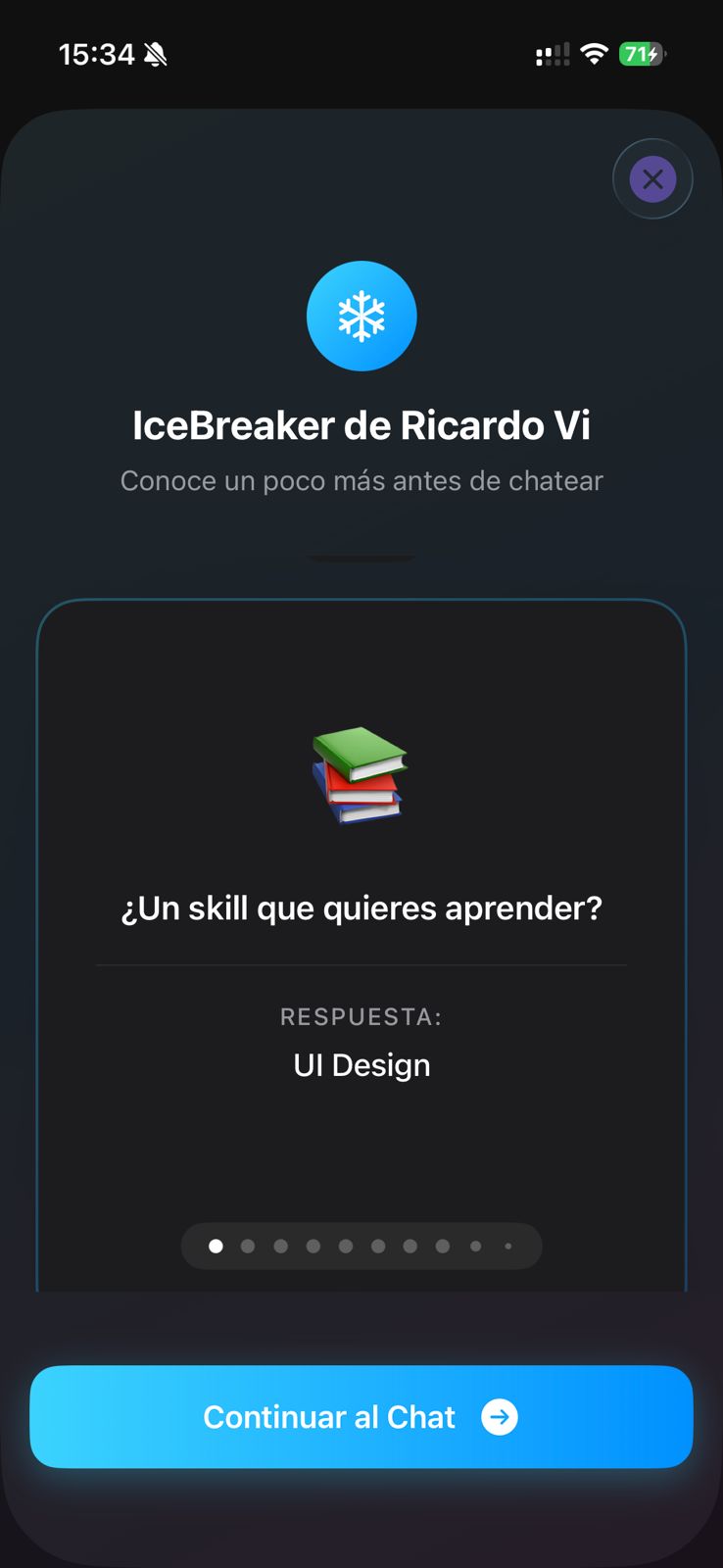Screen dimensions: 723x1568
Task: Tap the drag handle above the question card
Action: tap(361, 559)
